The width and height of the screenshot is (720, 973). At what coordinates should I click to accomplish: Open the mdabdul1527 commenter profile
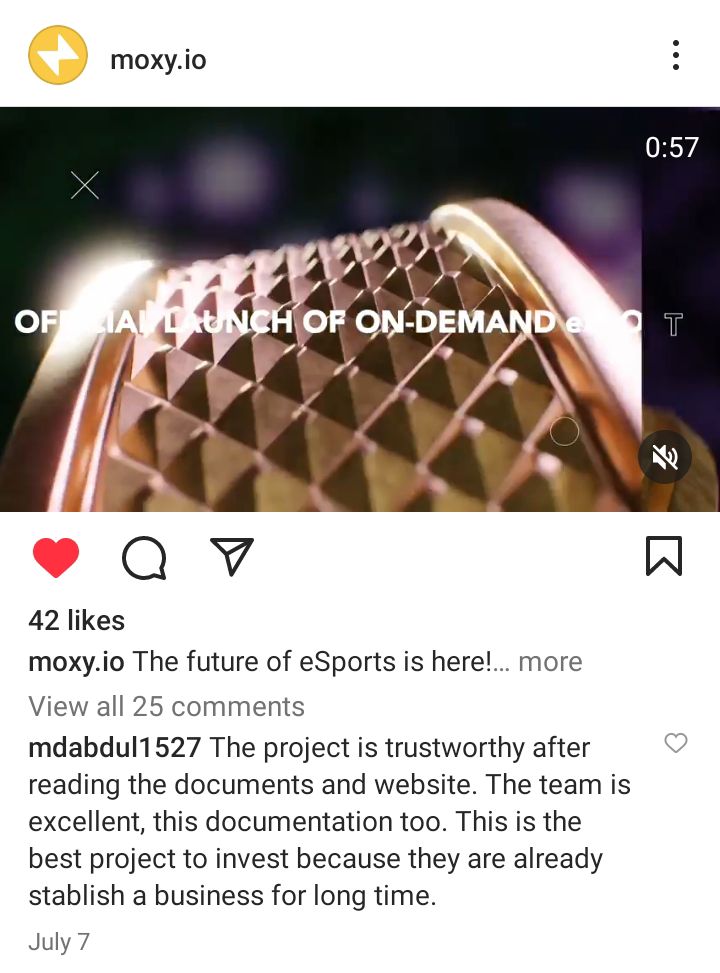pyautogui.click(x=115, y=748)
